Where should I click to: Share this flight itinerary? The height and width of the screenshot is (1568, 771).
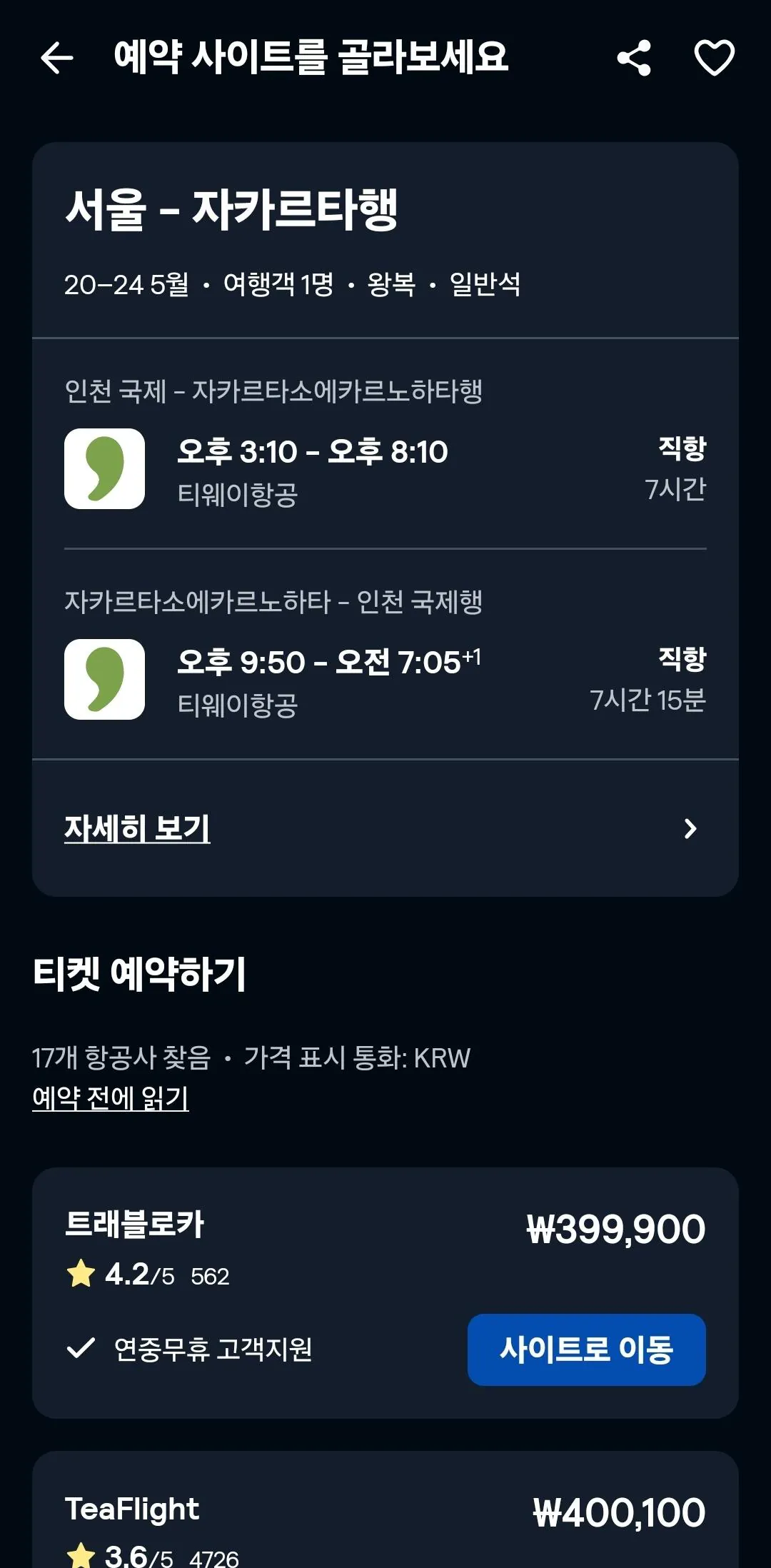pyautogui.click(x=635, y=59)
